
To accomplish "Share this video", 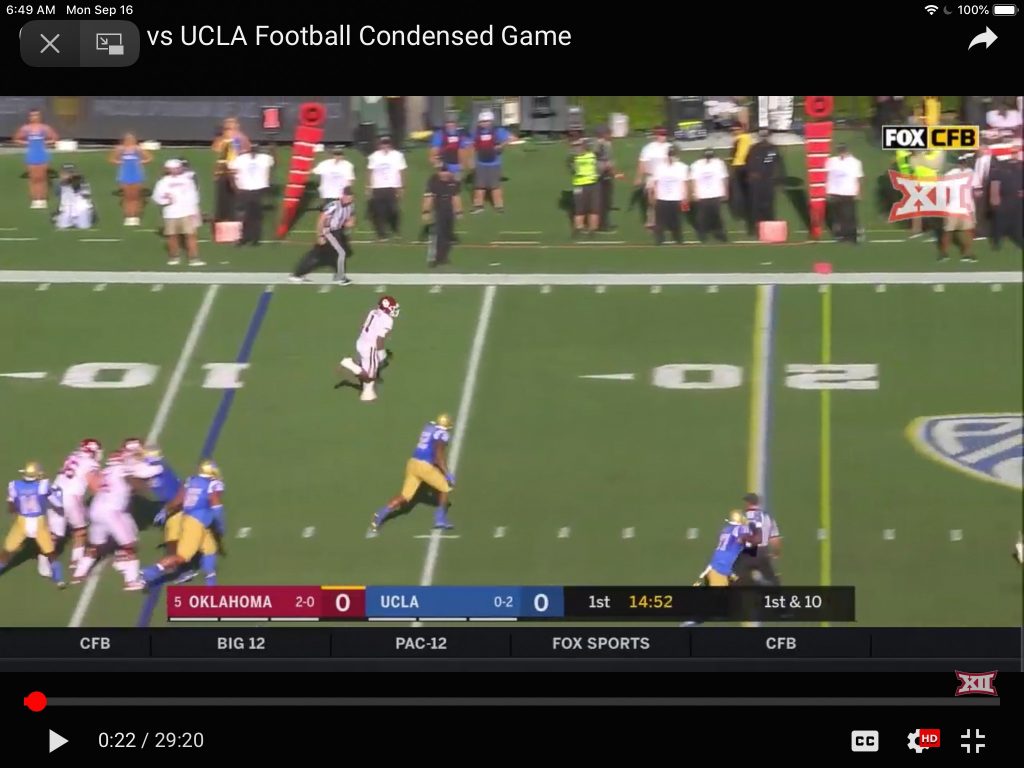I will [983, 39].
